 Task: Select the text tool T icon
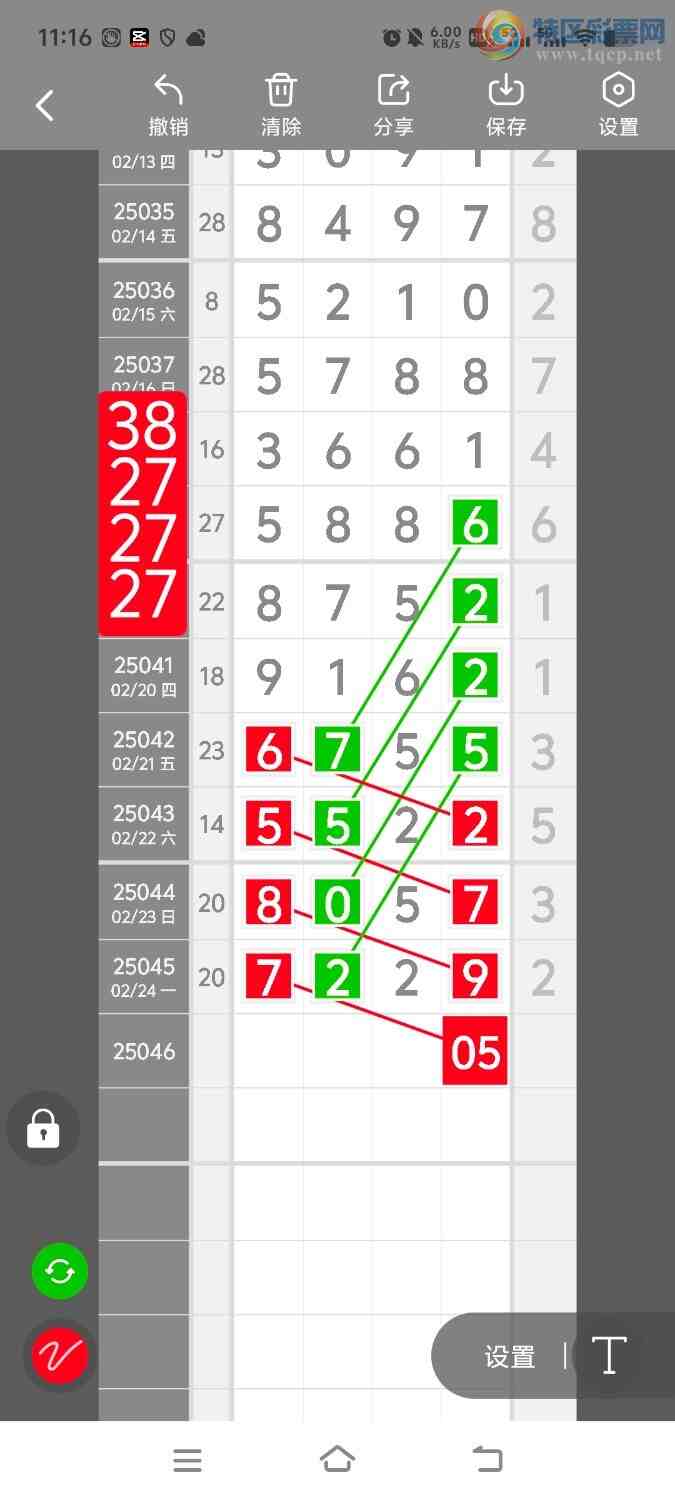tap(608, 1357)
